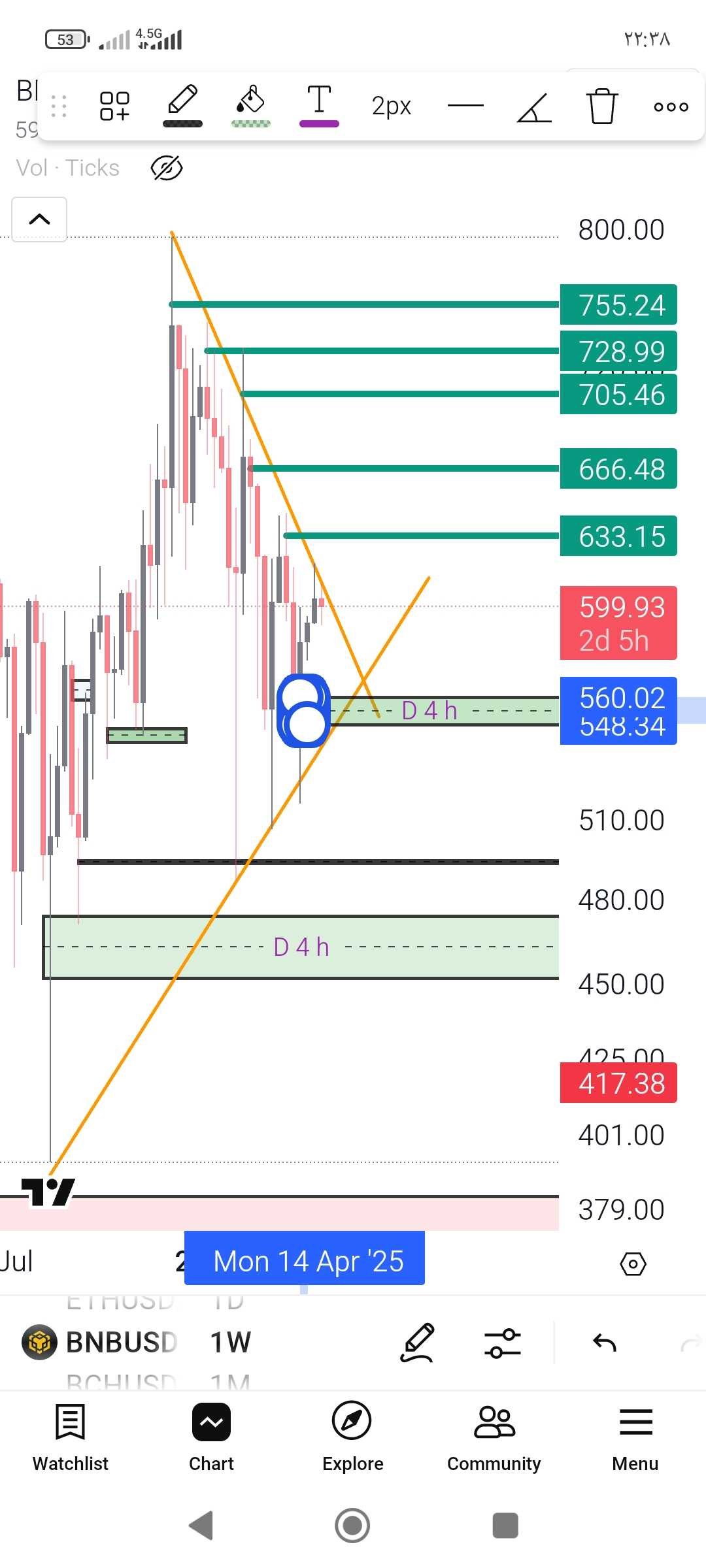Toggle visibility of Vol Ticks indicator
The image size is (706, 1568).
coord(167,169)
